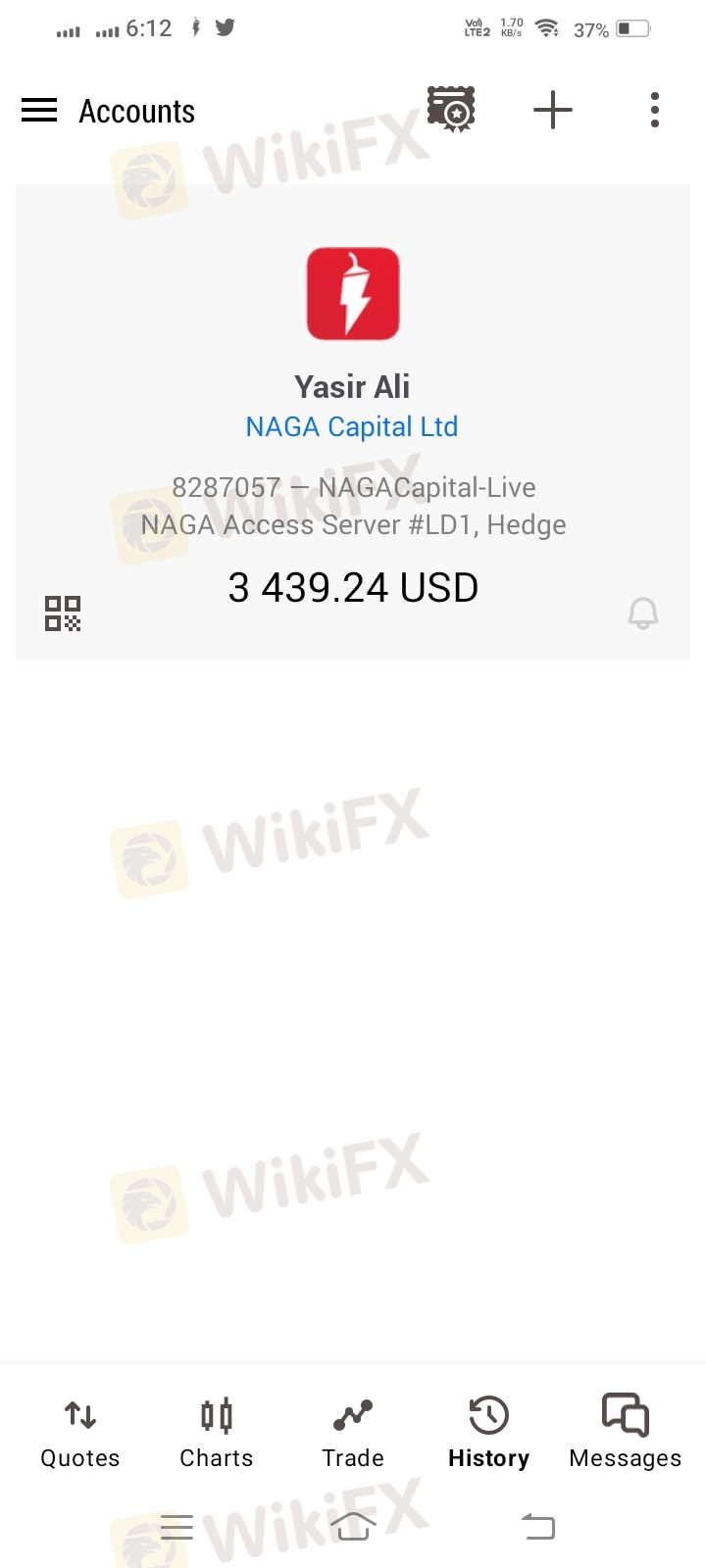The image size is (706, 1568).
Task: Go to the system home screen
Action: [x=353, y=1526]
